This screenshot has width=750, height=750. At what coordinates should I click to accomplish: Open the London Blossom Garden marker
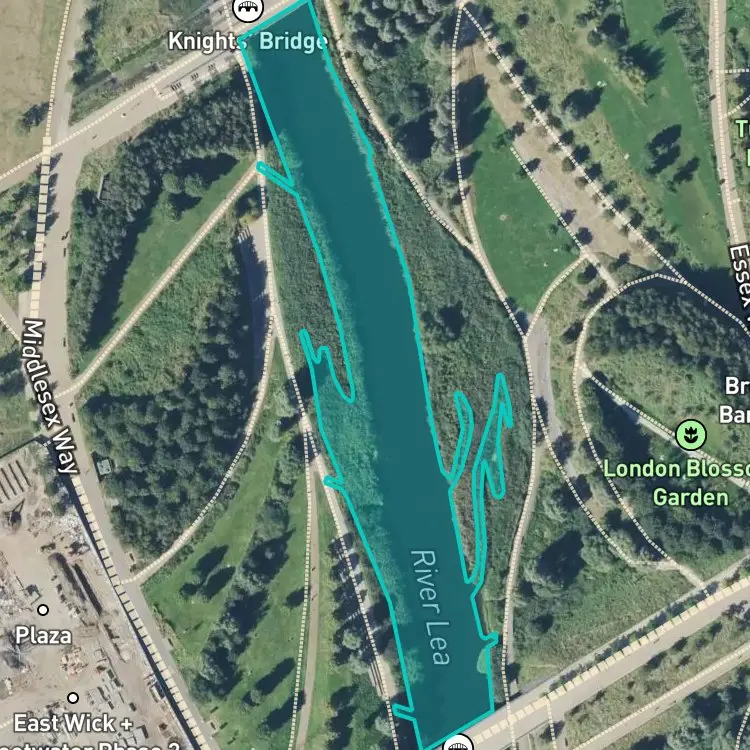pyautogui.click(x=691, y=435)
